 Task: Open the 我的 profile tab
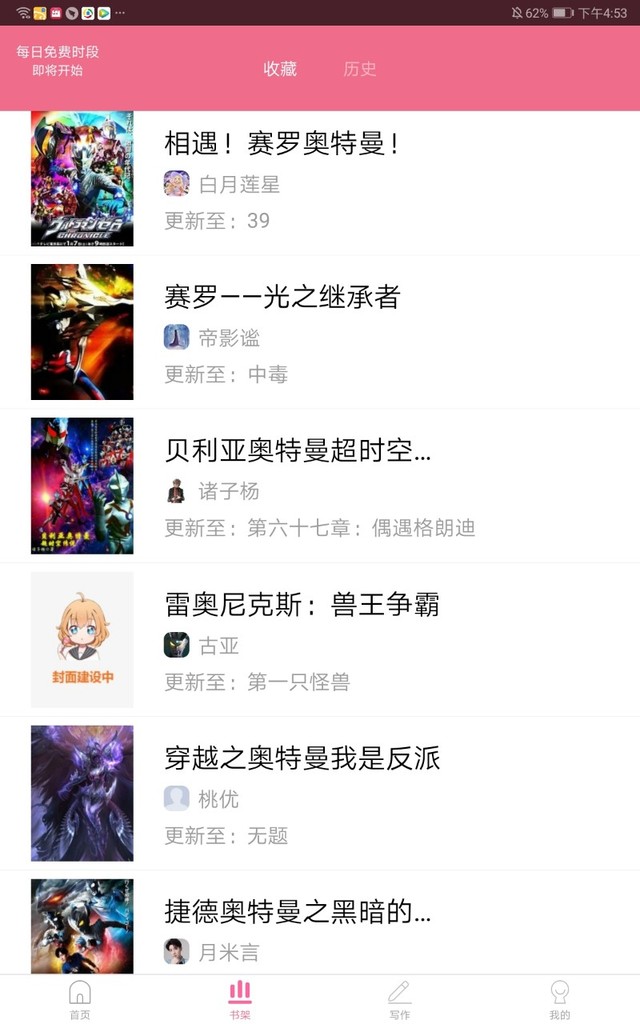pyautogui.click(x=560, y=999)
